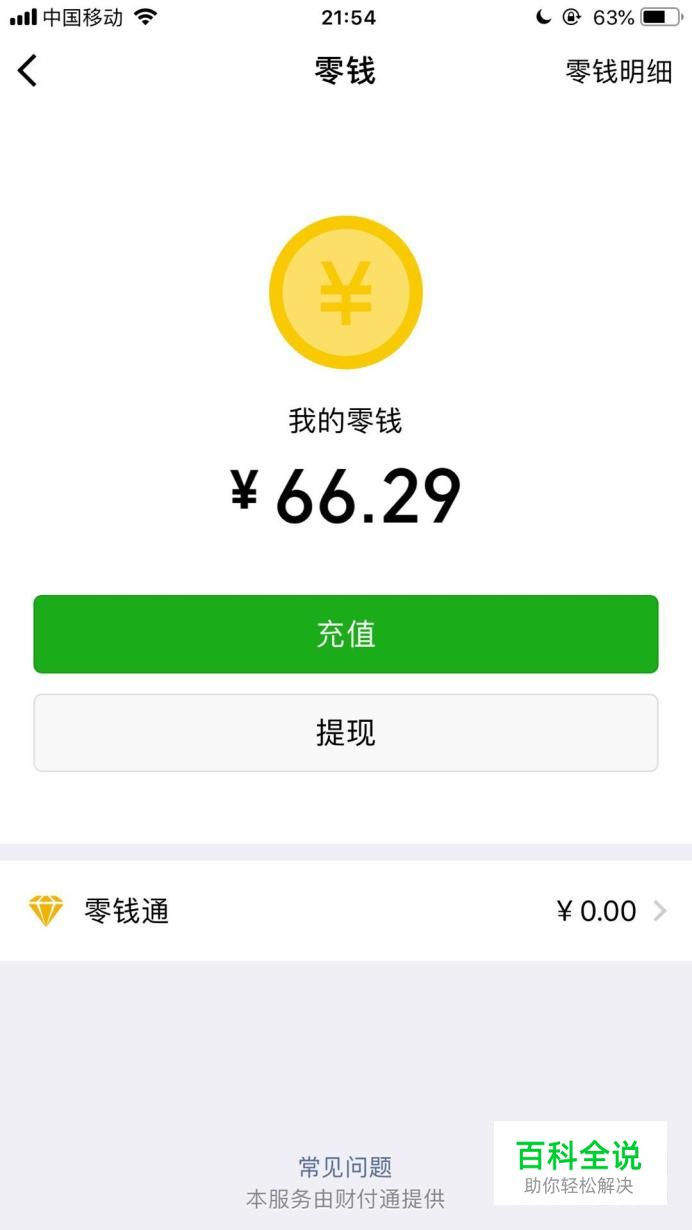This screenshot has height=1230, width=692.
Task: Open the 常见问题 link
Action: coord(345,1167)
